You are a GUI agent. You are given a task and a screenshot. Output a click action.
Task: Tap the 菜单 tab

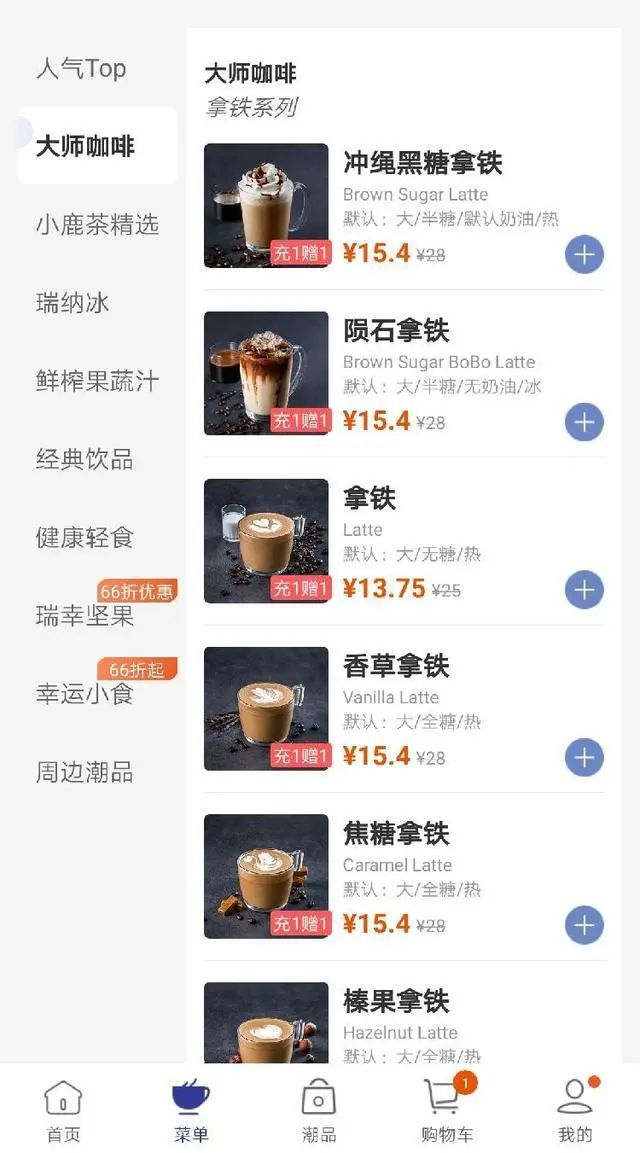[191, 1109]
